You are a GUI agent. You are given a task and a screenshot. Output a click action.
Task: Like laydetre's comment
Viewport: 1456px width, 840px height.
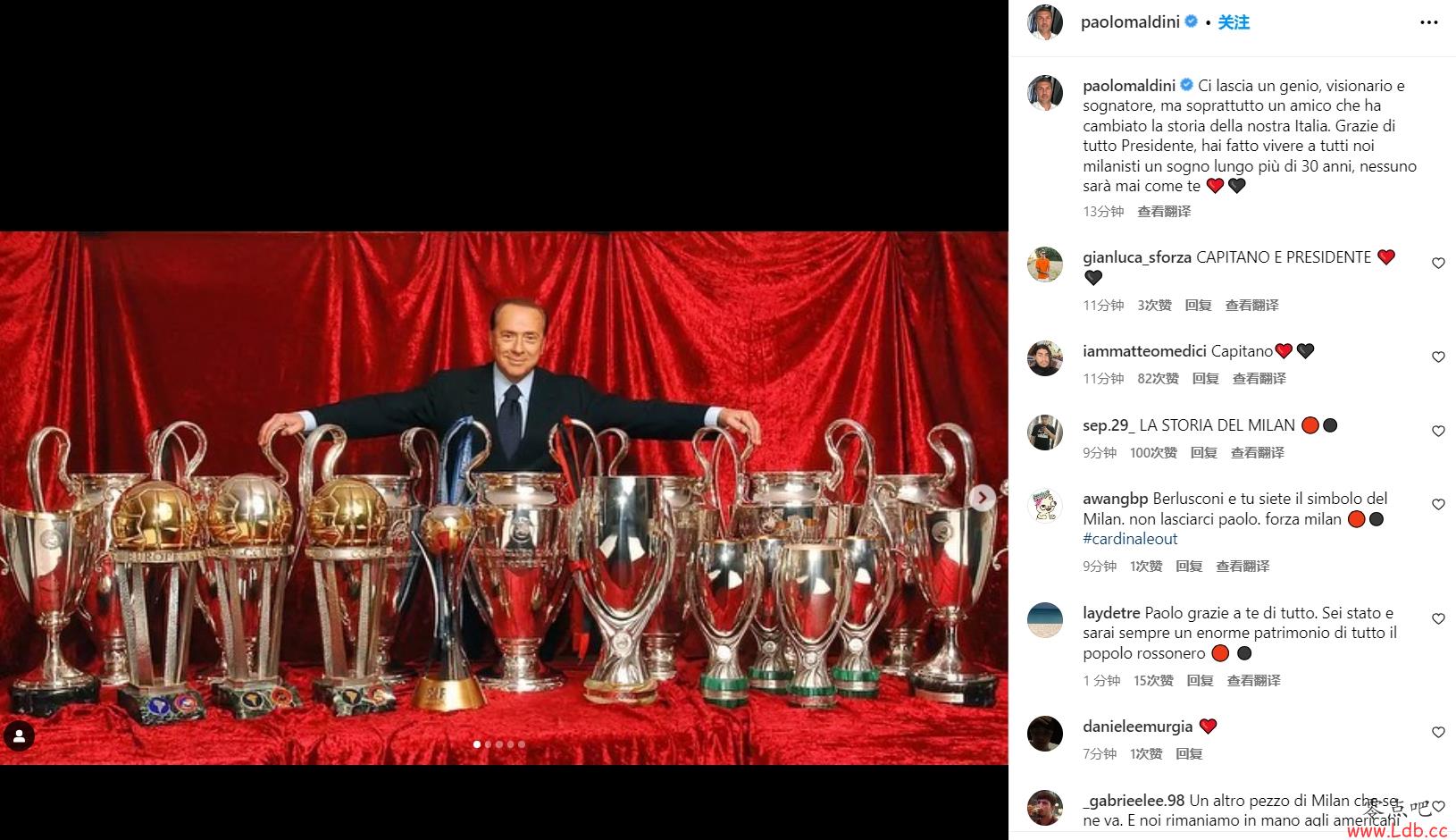pyautogui.click(x=1438, y=619)
